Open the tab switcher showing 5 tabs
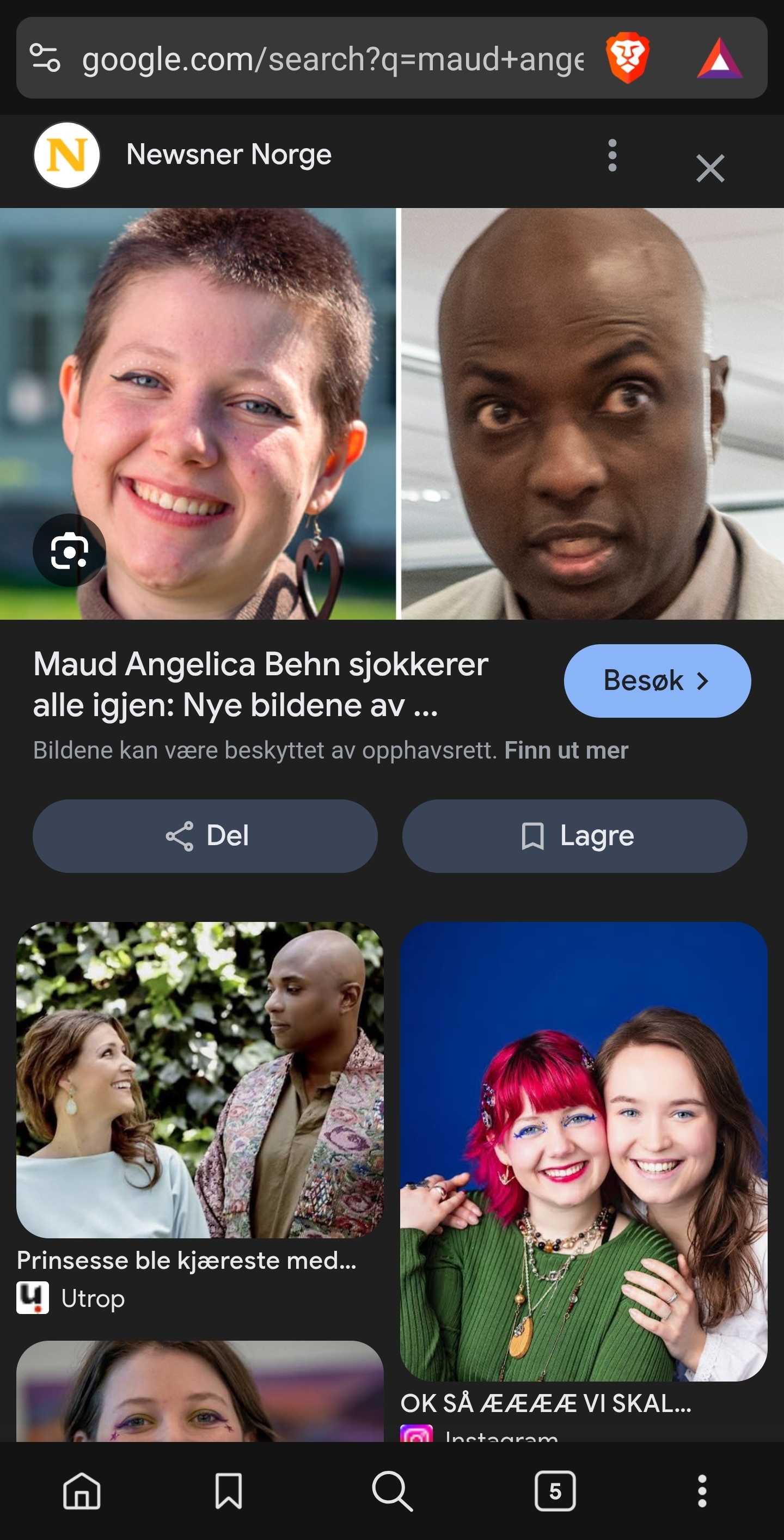 tap(555, 1491)
